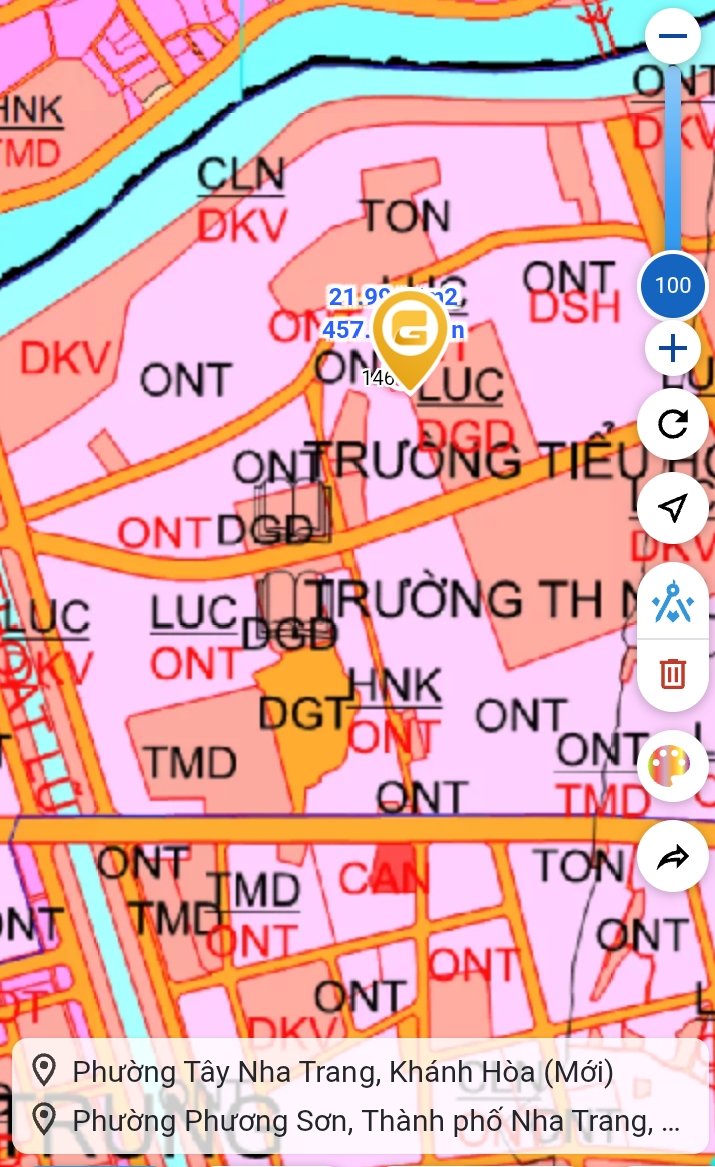The image size is (715, 1167).
Task: Open the measurement drawing tool
Action: click(x=673, y=602)
